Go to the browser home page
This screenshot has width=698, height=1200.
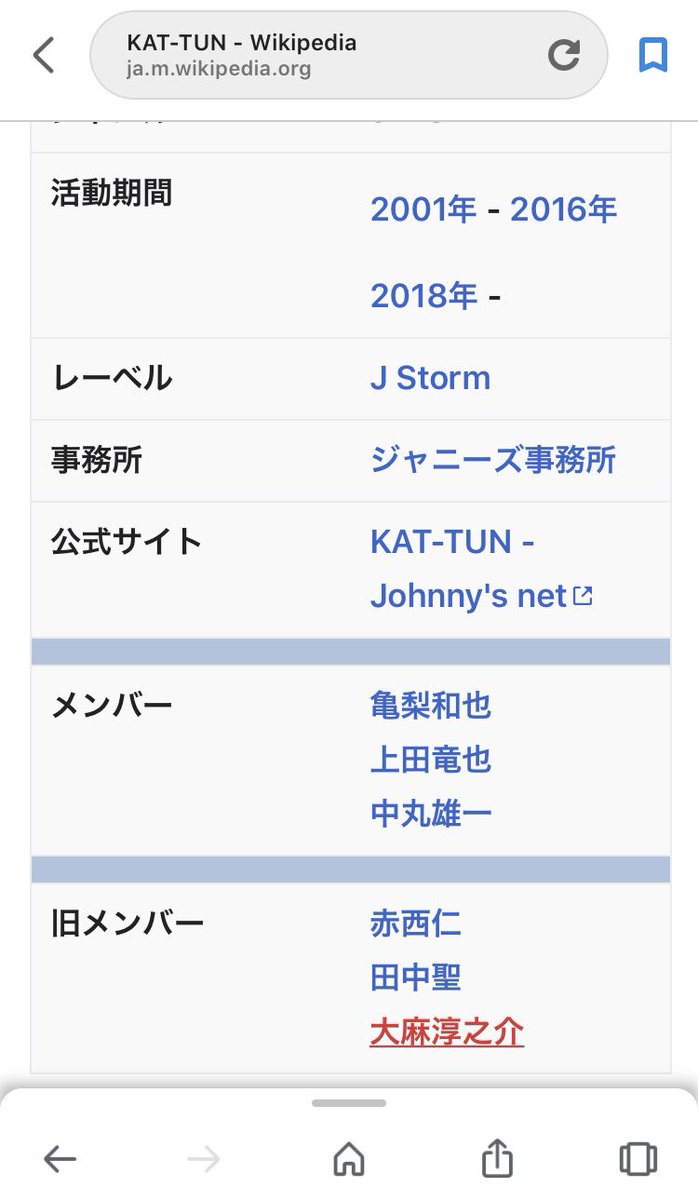click(x=348, y=1159)
